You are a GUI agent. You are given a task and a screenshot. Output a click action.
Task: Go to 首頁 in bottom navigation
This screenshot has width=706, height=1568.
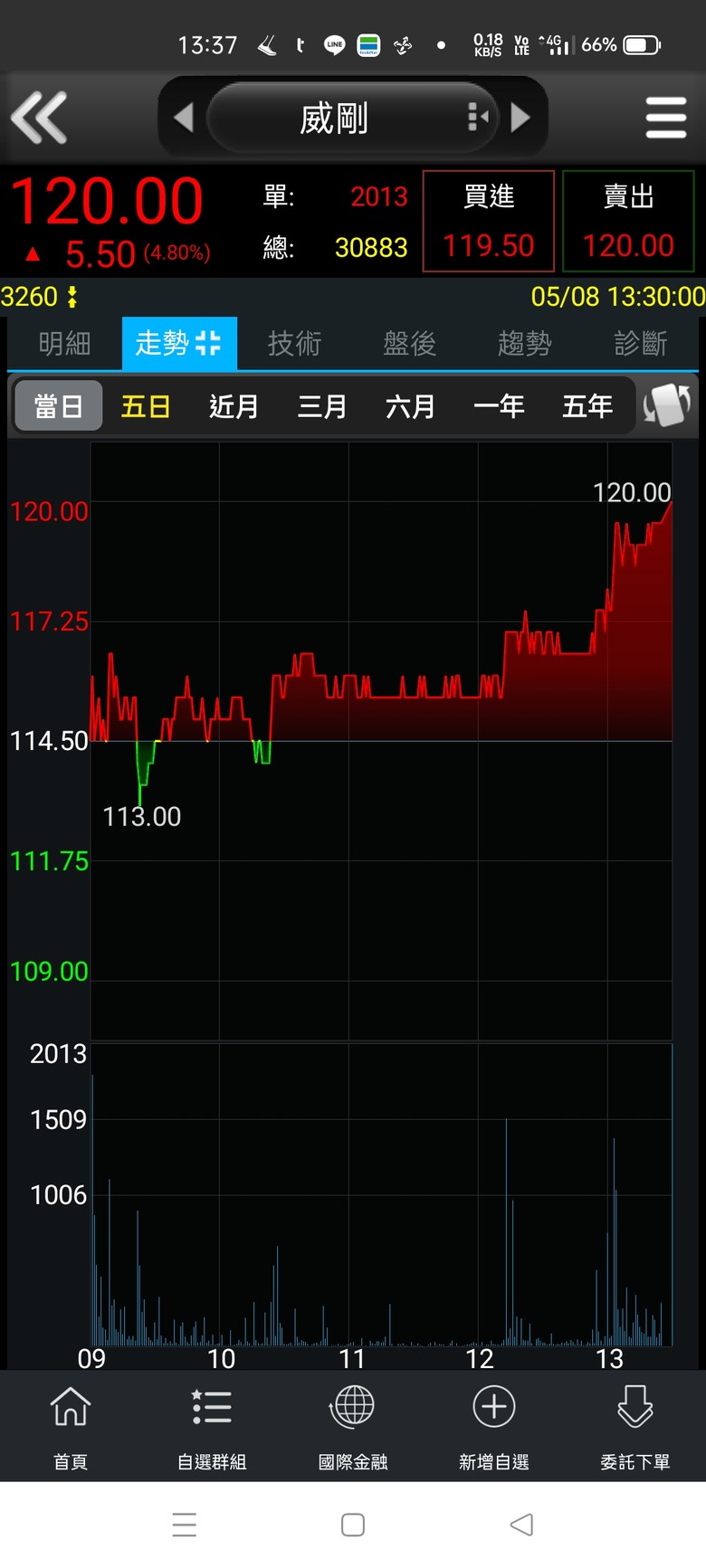pos(71,1426)
